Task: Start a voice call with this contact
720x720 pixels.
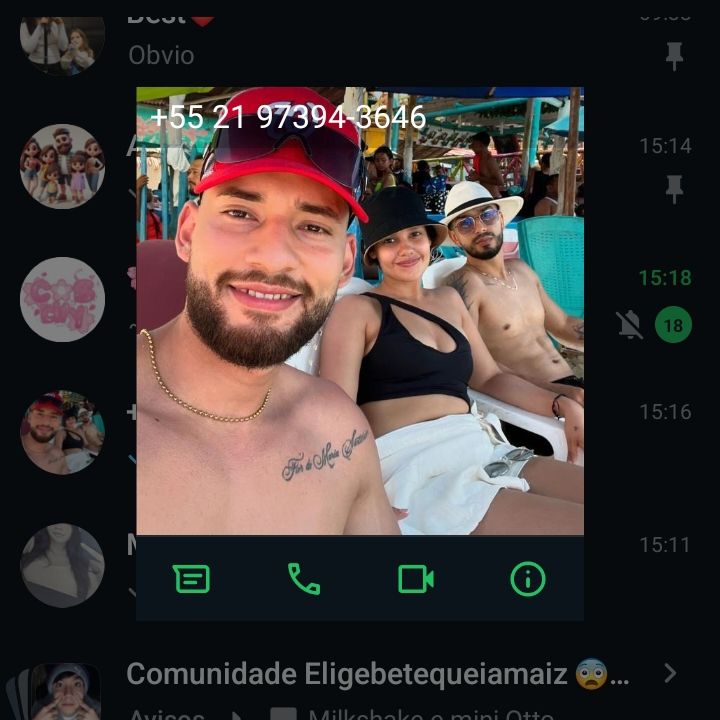Action: tap(303, 579)
